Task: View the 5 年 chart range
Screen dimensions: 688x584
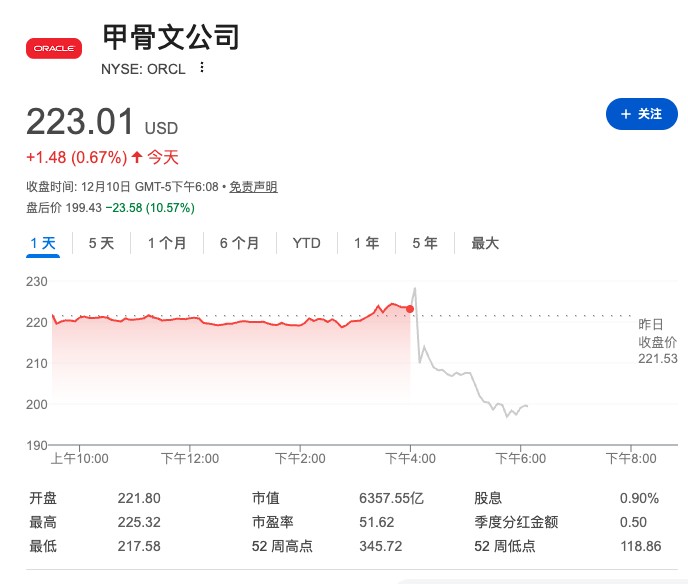Action: (424, 243)
